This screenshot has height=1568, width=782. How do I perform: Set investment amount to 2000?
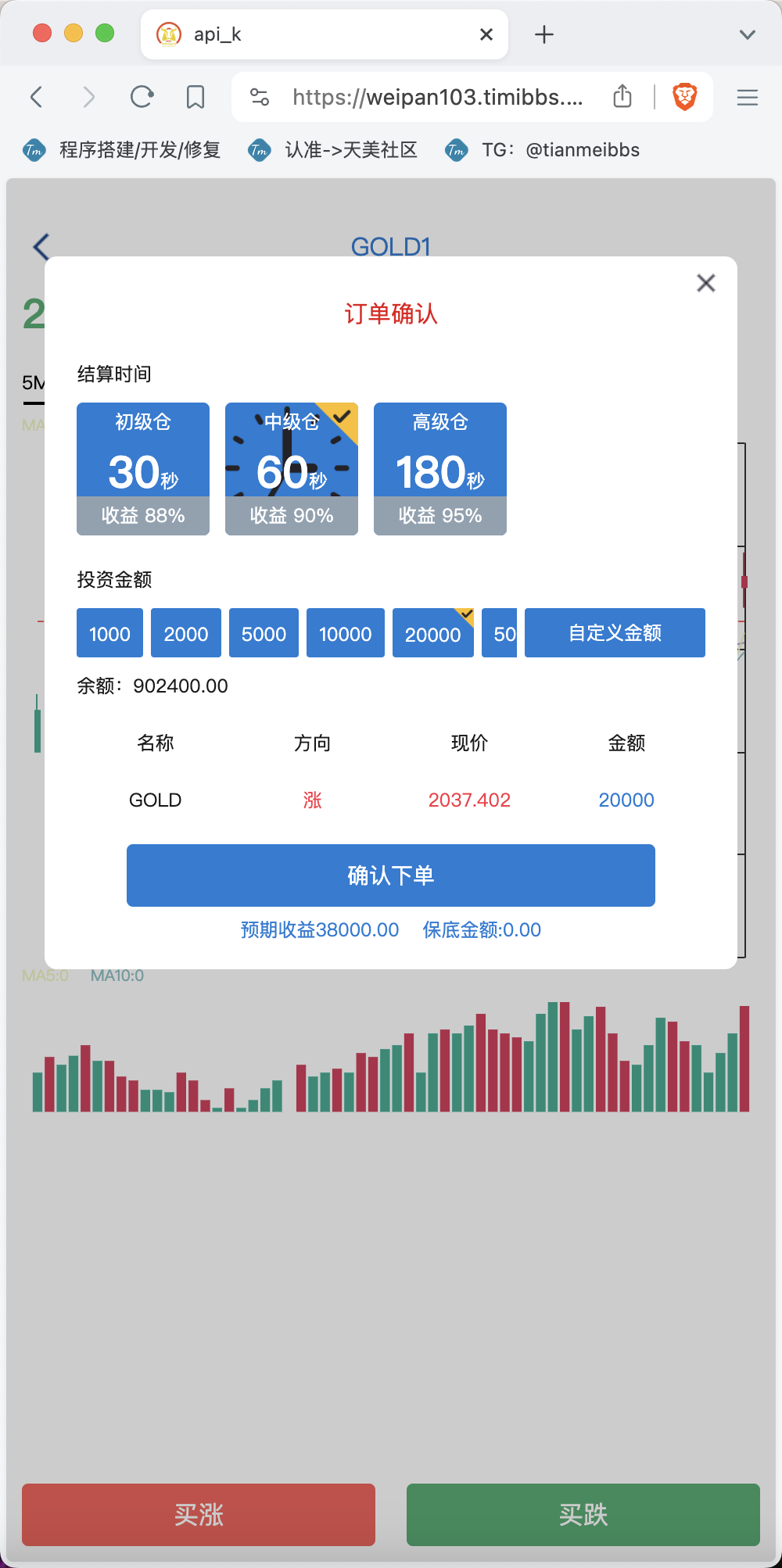[186, 633]
